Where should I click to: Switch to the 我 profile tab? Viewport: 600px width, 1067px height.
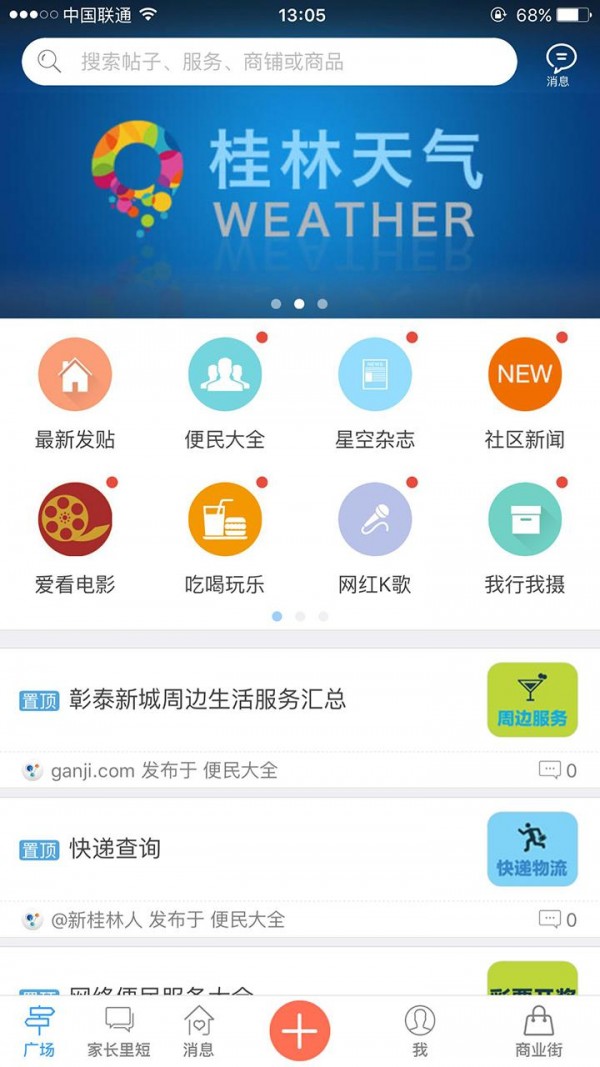coord(420,1032)
